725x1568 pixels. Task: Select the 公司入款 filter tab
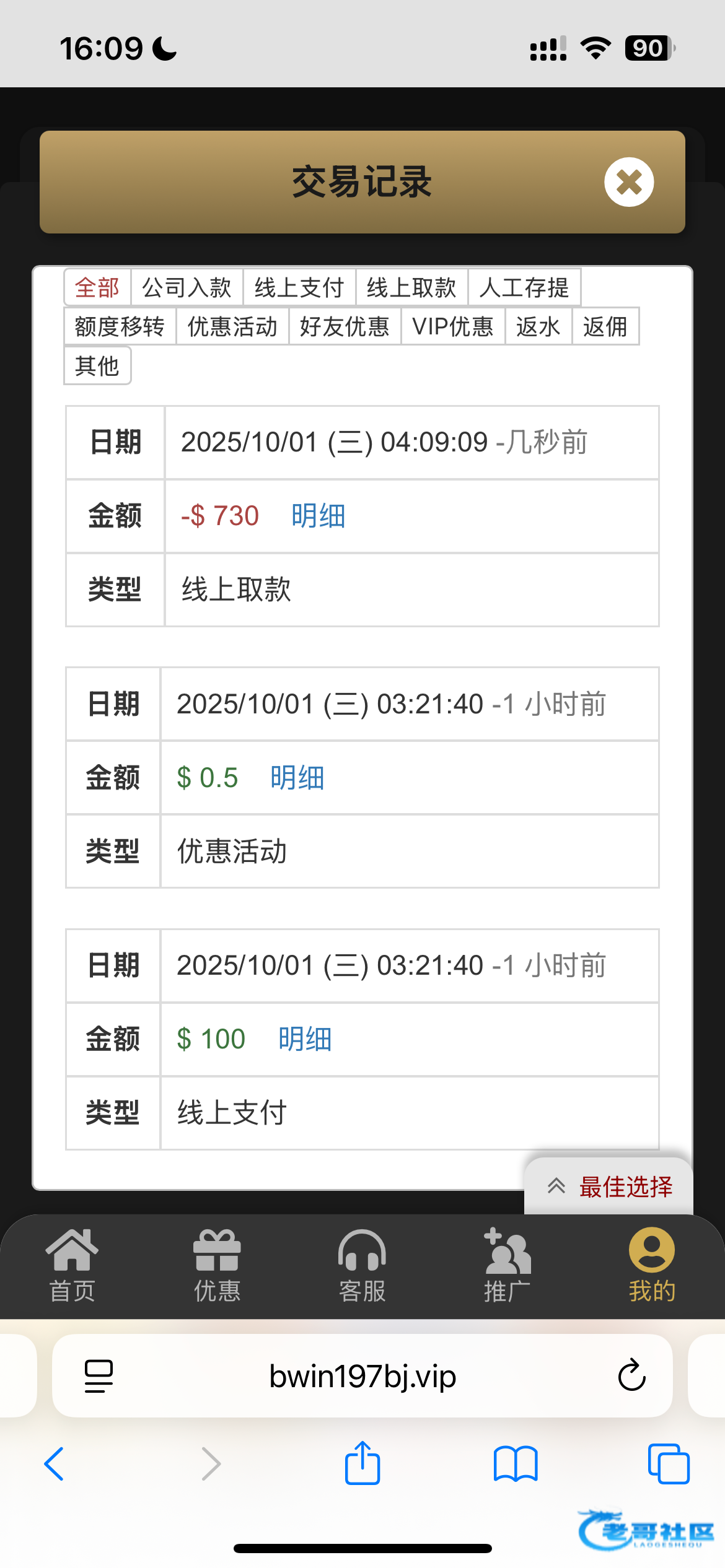(187, 288)
